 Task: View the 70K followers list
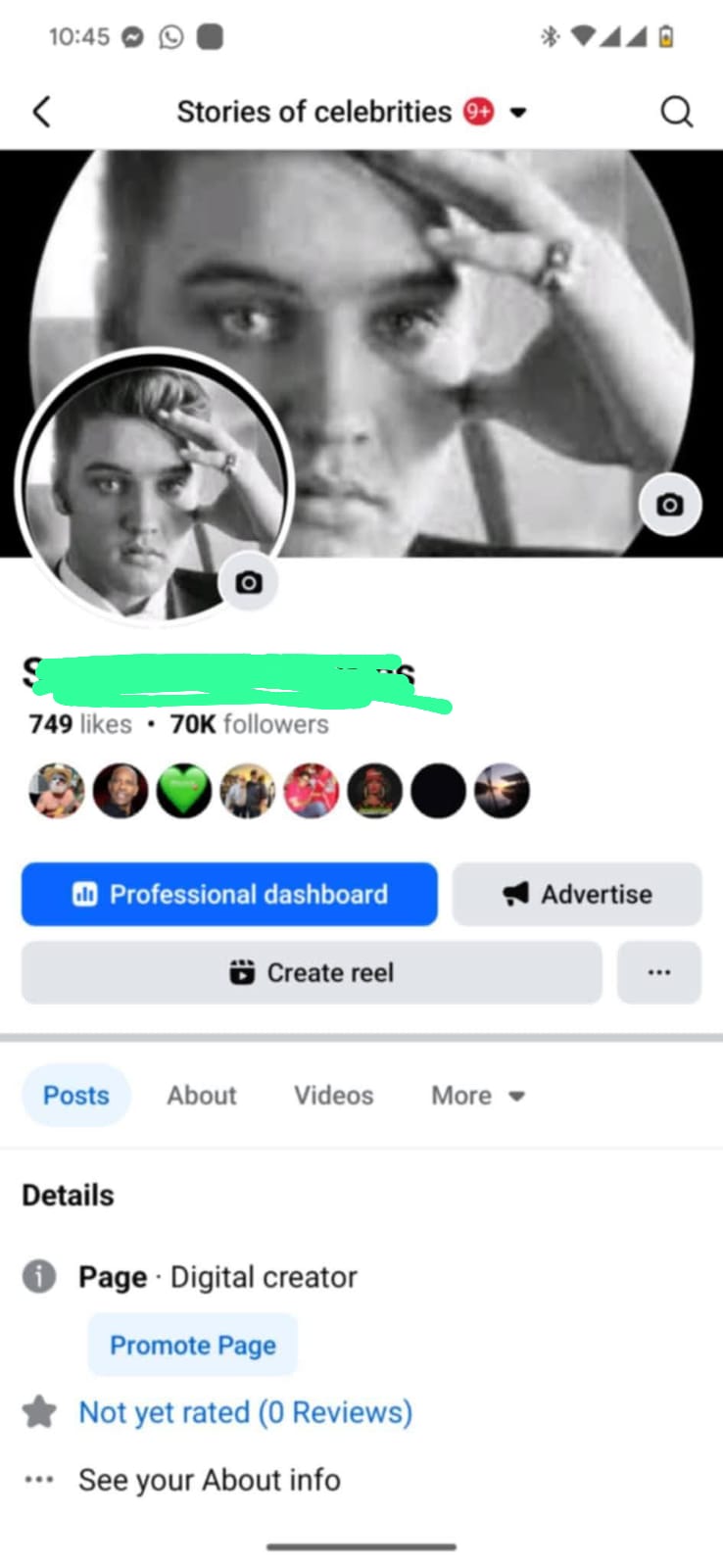click(x=250, y=724)
